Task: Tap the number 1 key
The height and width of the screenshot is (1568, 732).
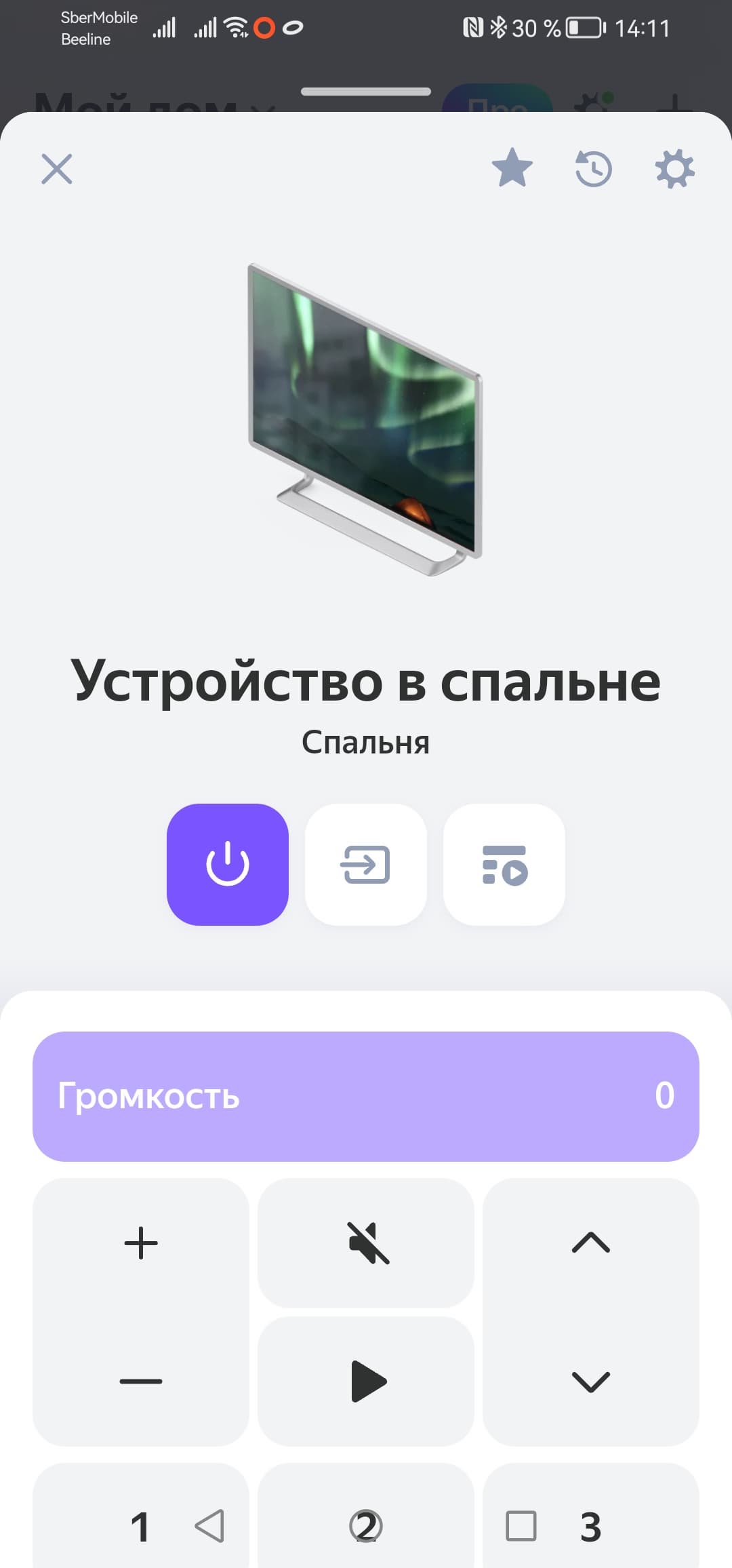Action: tap(140, 1527)
